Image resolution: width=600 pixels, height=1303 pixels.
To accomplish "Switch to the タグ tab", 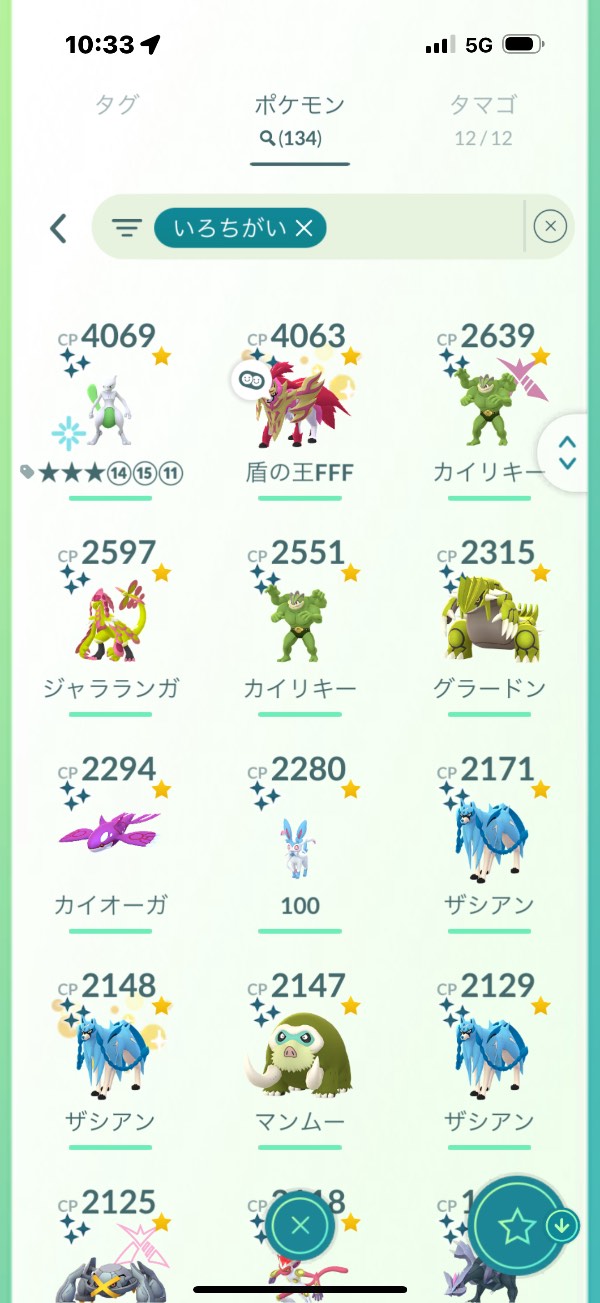I will coord(116,104).
